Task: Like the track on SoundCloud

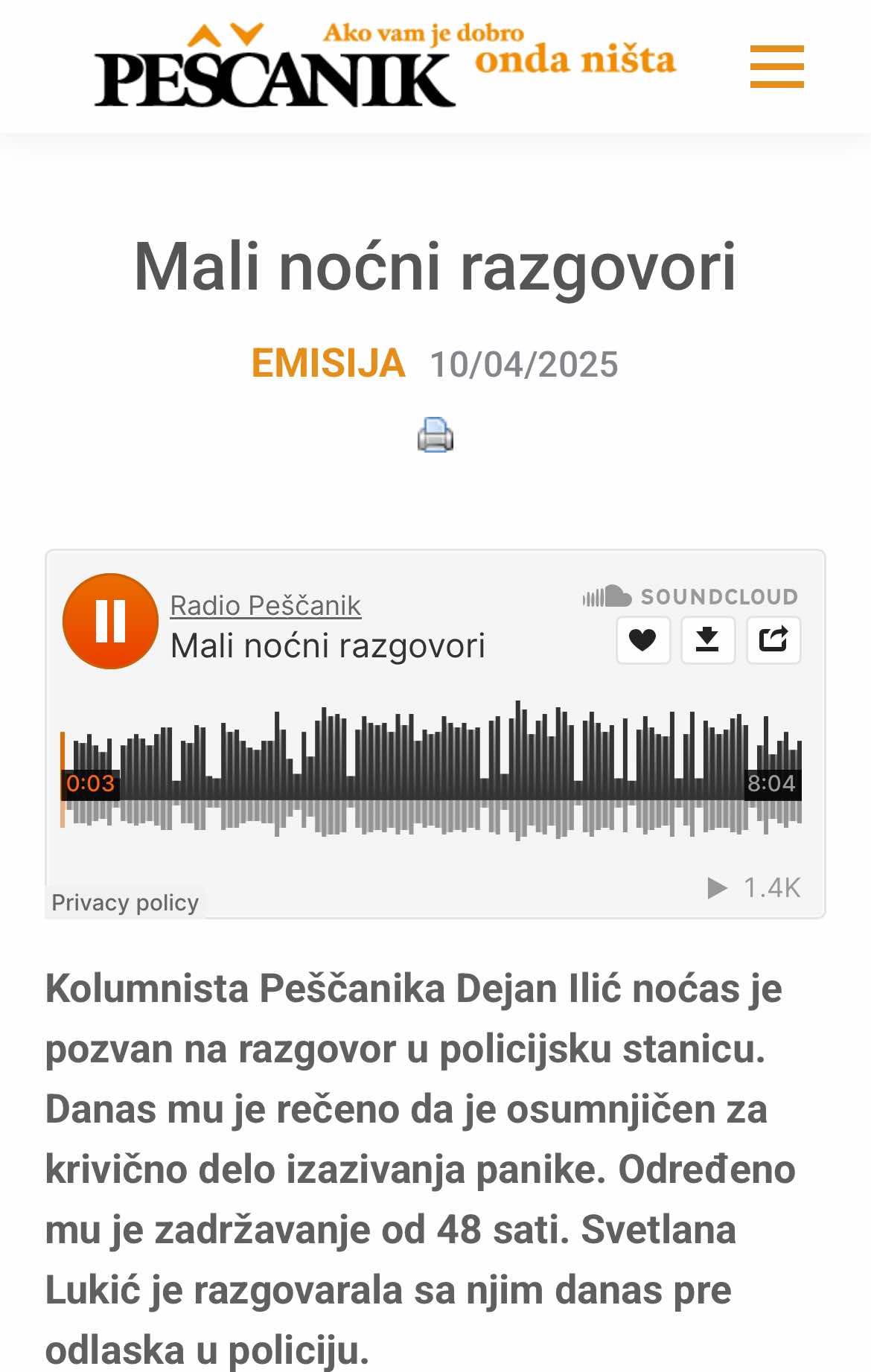Action: (x=643, y=639)
